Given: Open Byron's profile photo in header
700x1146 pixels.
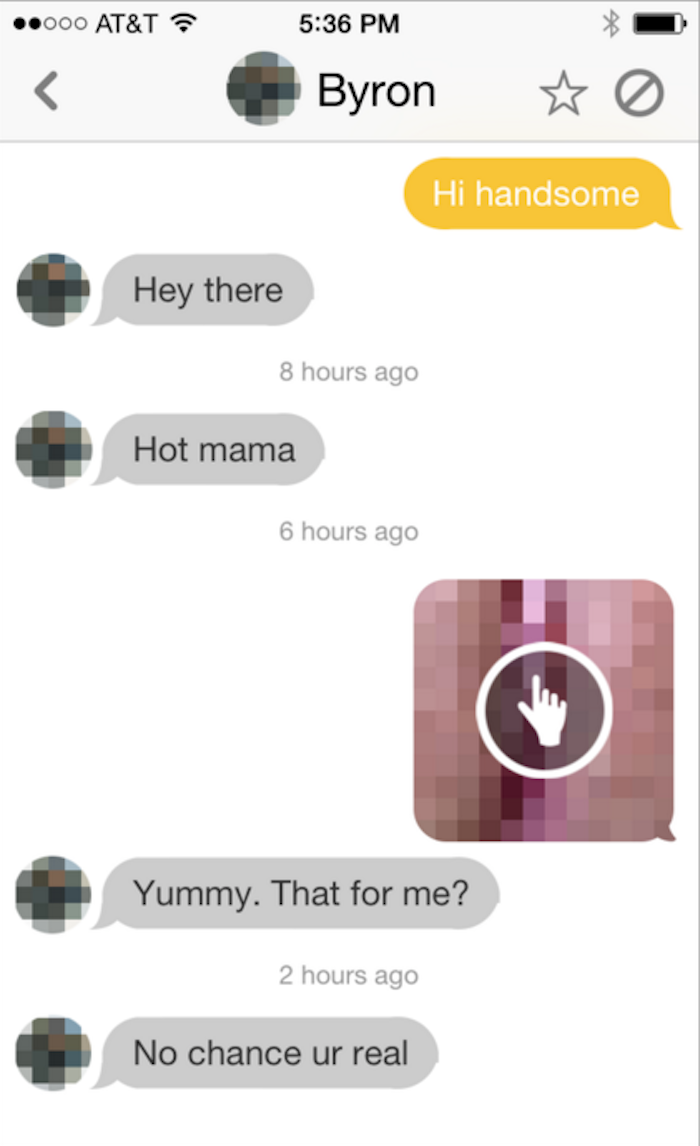Looking at the screenshot, I should (x=263, y=88).
